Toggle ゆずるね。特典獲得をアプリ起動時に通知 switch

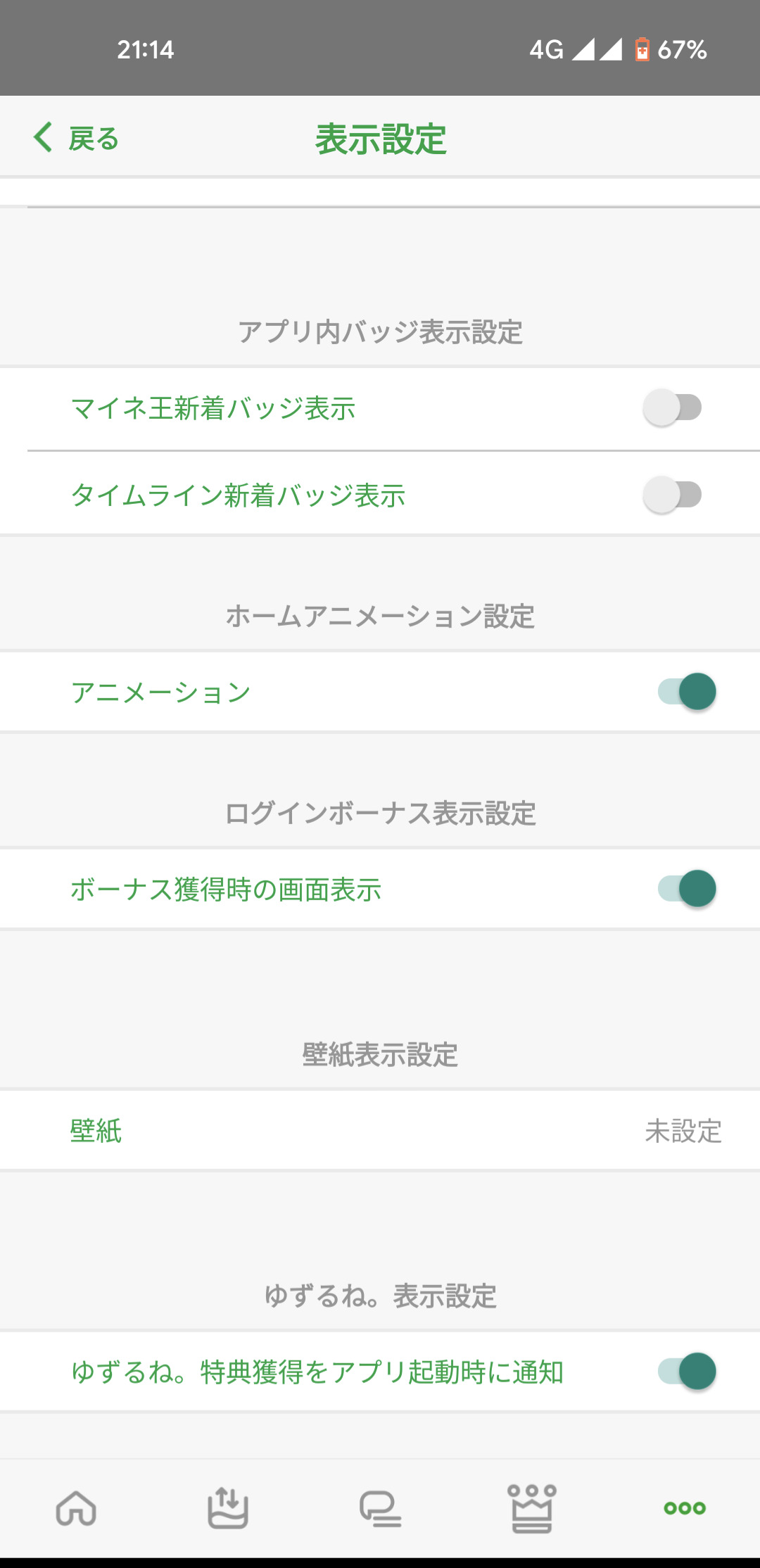[687, 1371]
